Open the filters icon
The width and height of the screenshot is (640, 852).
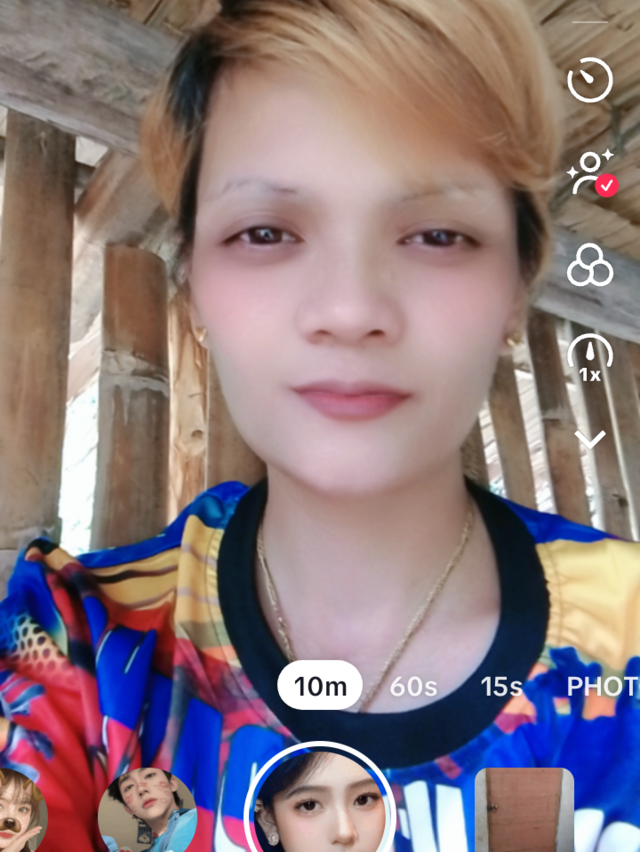click(x=590, y=266)
